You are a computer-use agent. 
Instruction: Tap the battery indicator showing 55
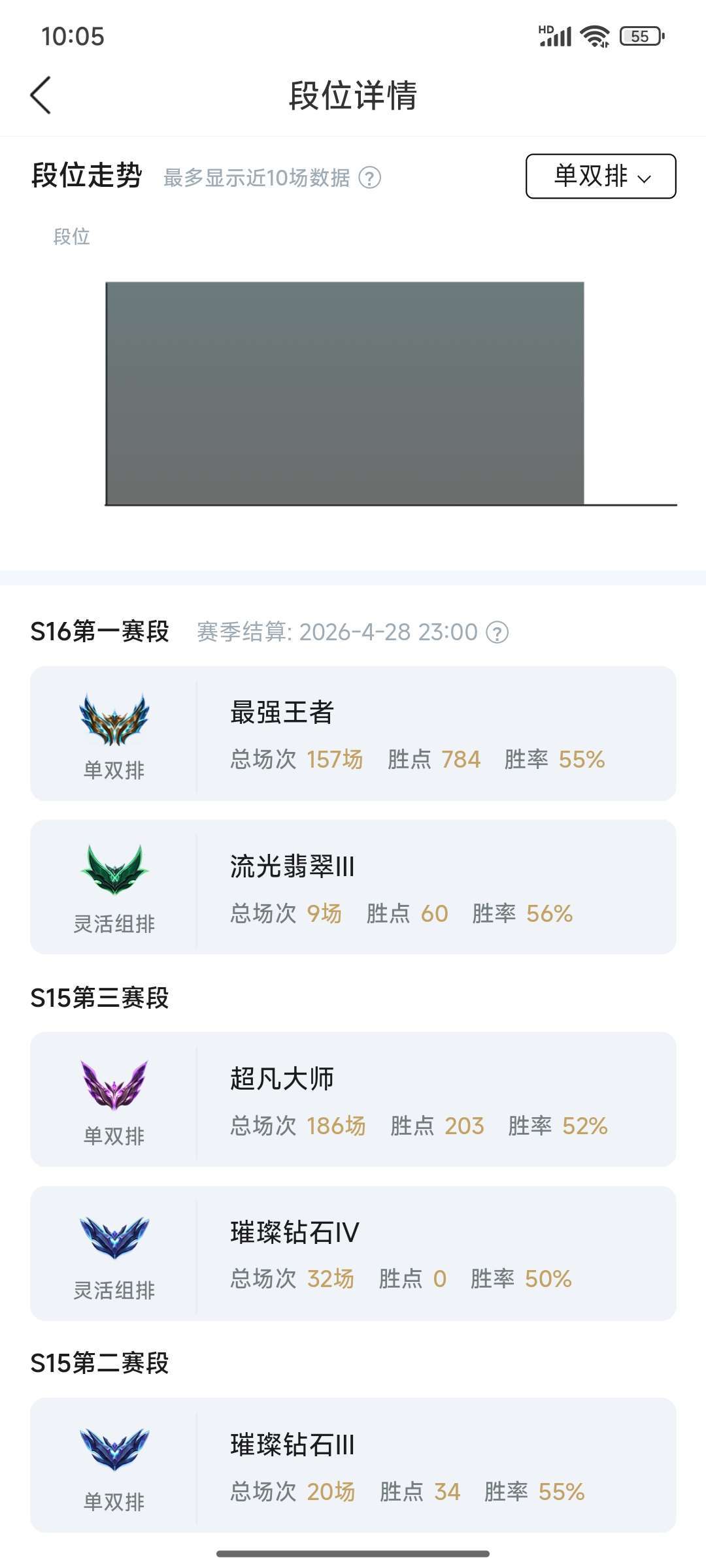[x=641, y=37]
